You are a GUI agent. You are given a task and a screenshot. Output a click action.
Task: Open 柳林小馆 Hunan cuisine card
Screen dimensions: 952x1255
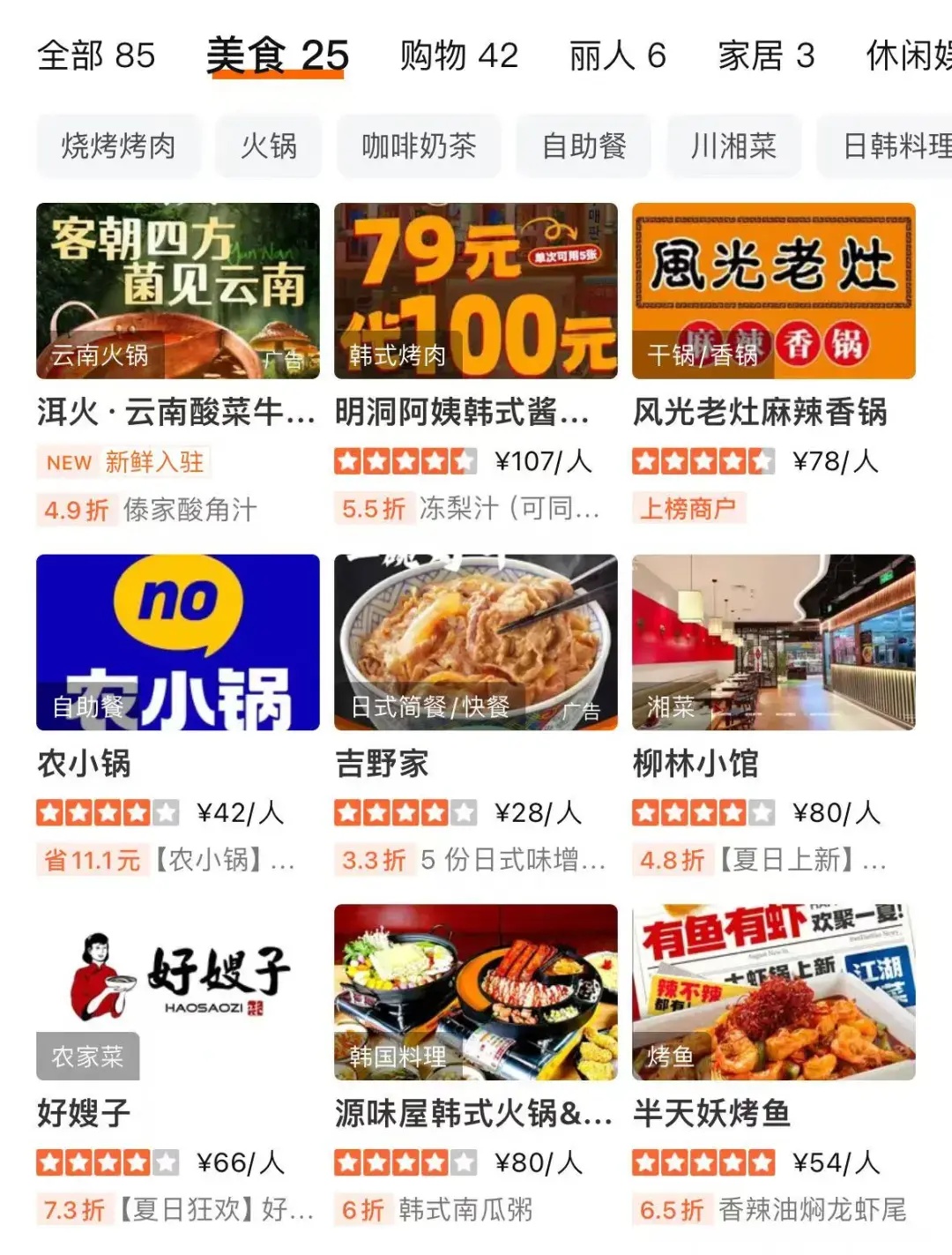tap(773, 642)
